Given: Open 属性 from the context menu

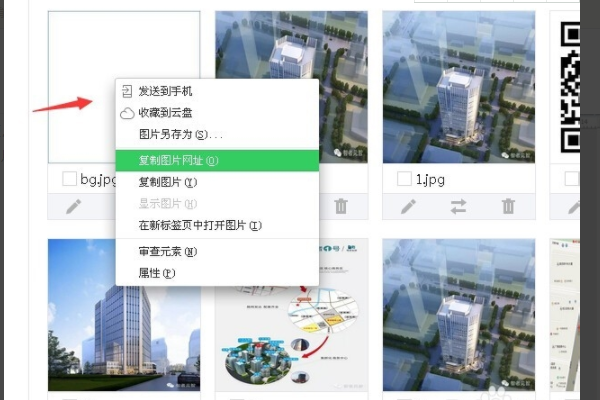Looking at the screenshot, I should [x=156, y=272].
